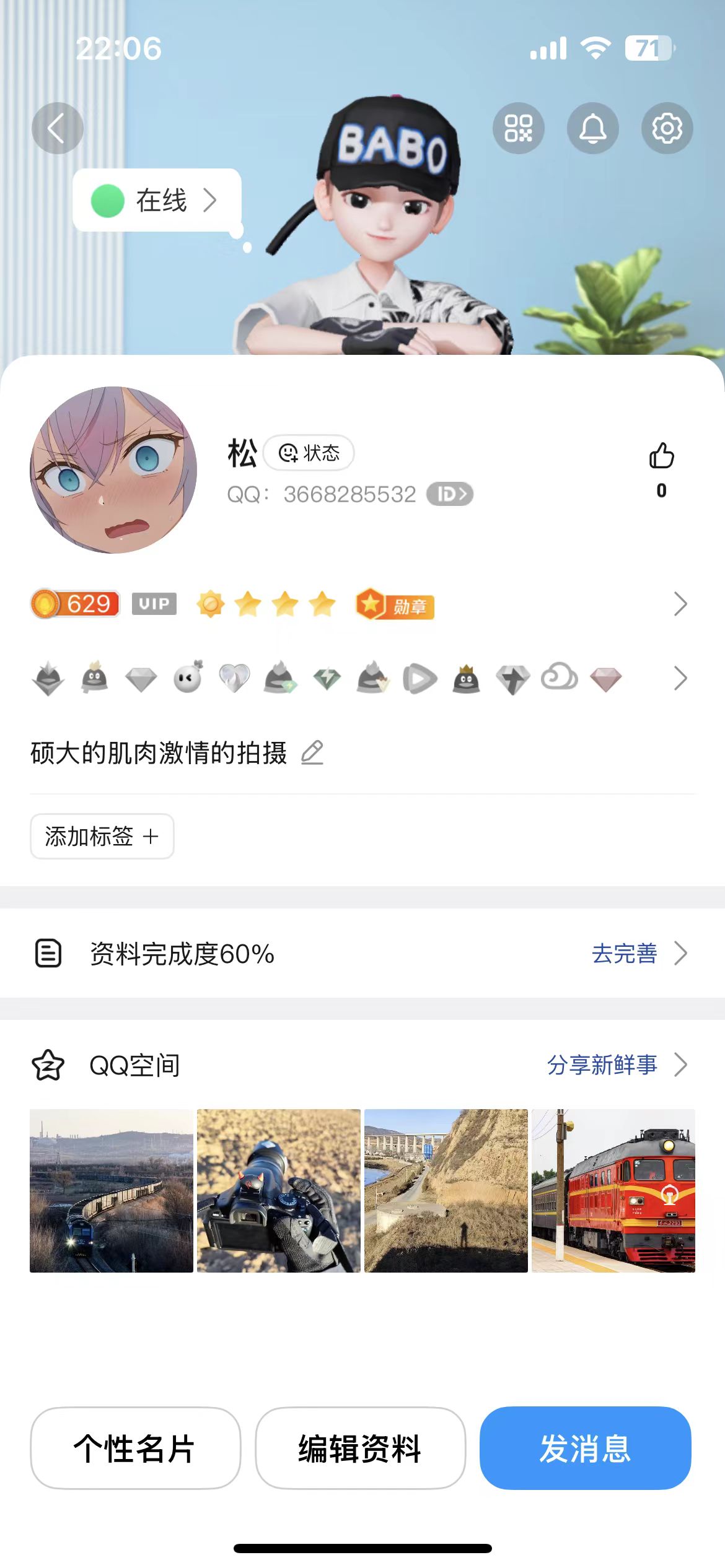Tap the 发消息 send message button
Viewport: 725px width, 1568px height.
pyautogui.click(x=585, y=1448)
